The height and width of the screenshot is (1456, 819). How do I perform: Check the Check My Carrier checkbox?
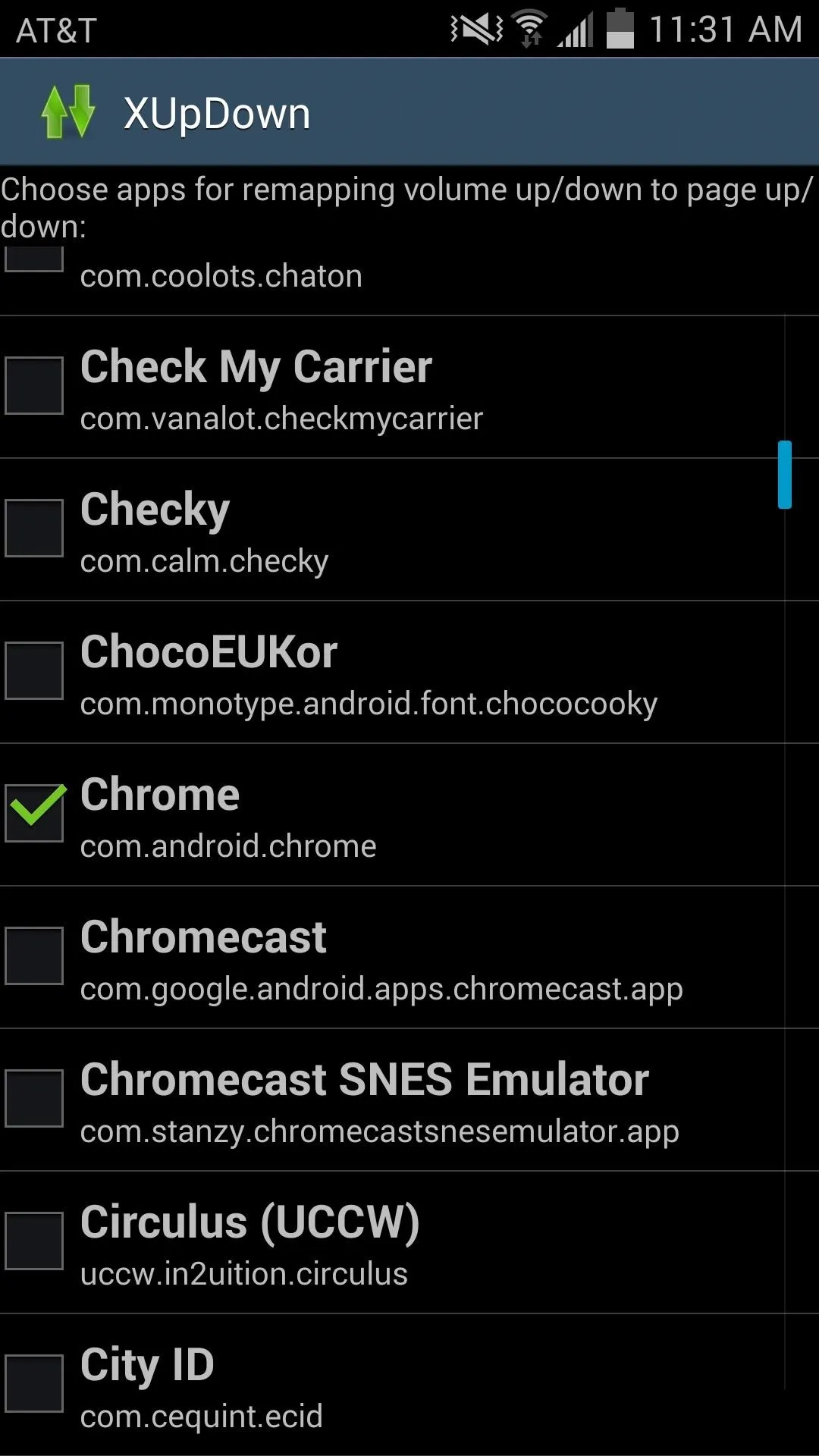tap(34, 386)
